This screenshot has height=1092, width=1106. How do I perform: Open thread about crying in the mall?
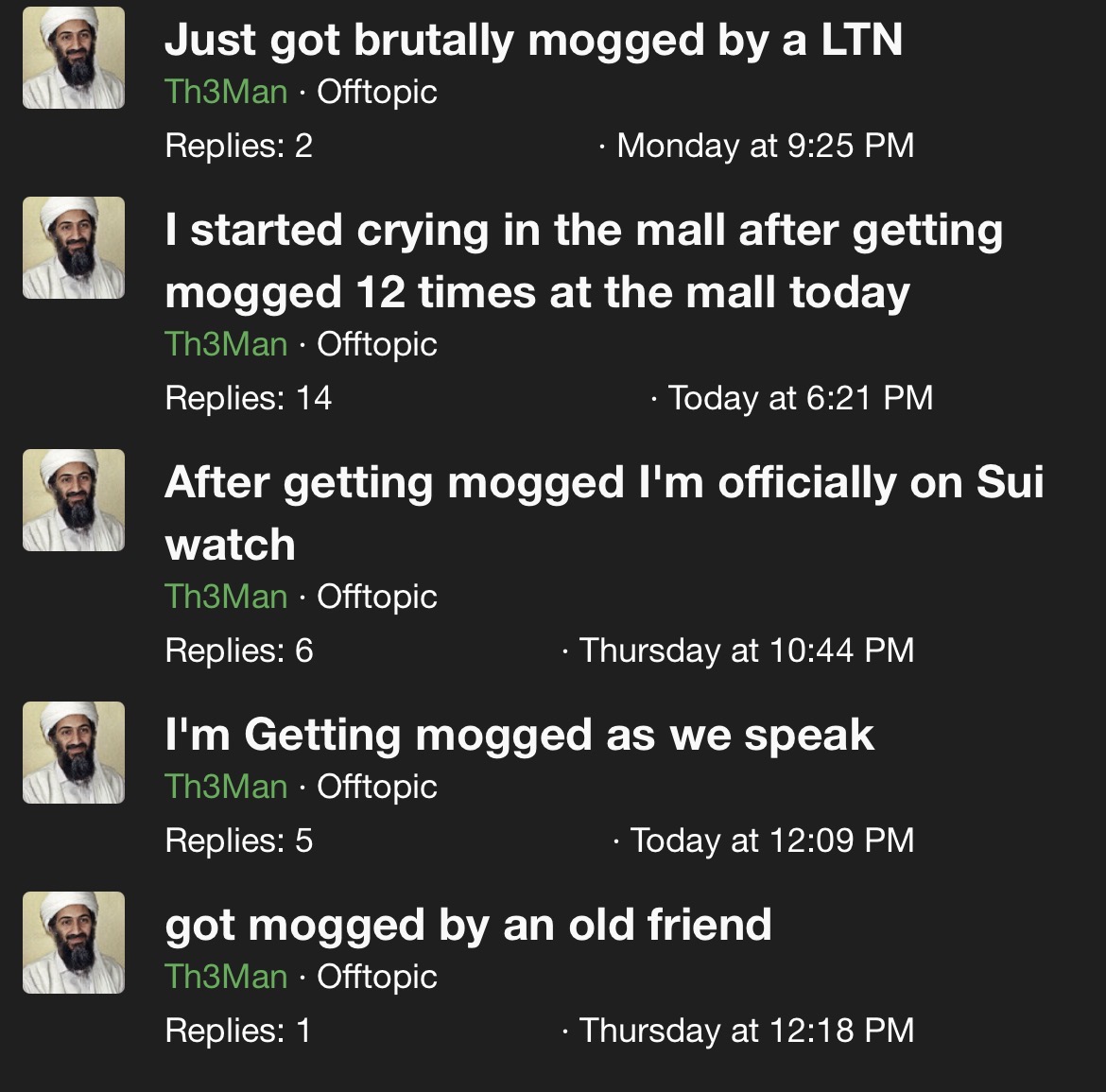pos(583,261)
